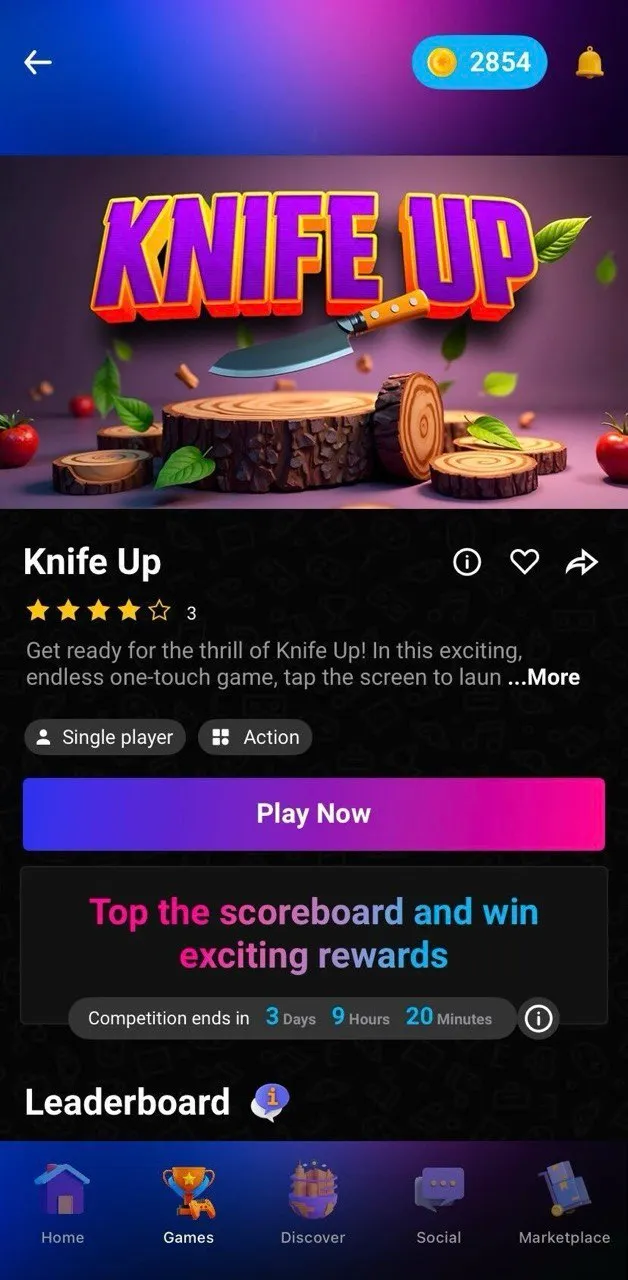Switch to the Home tab
This screenshot has width=628, height=1280.
pos(62,1205)
